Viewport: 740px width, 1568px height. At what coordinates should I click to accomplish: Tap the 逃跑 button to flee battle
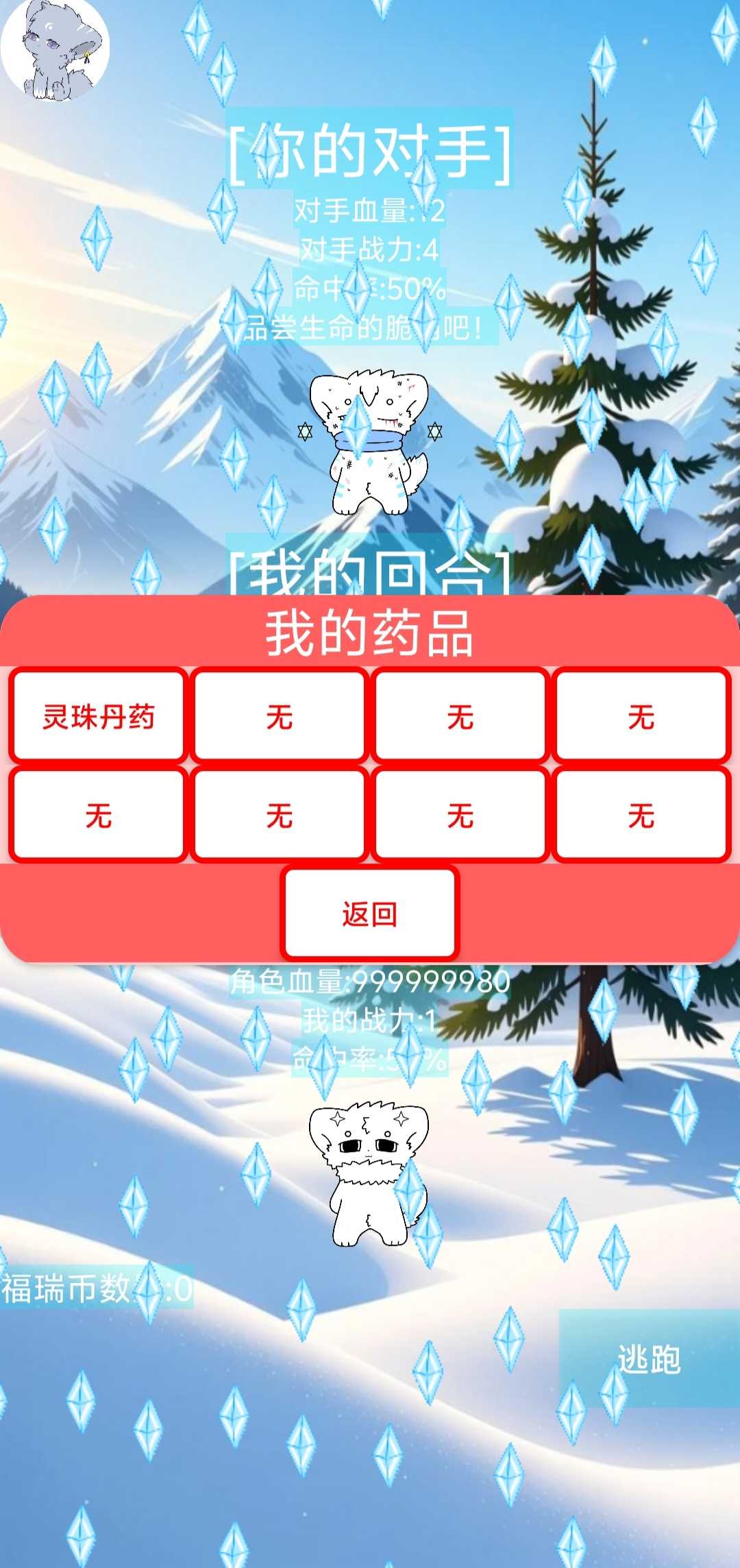[649, 1360]
